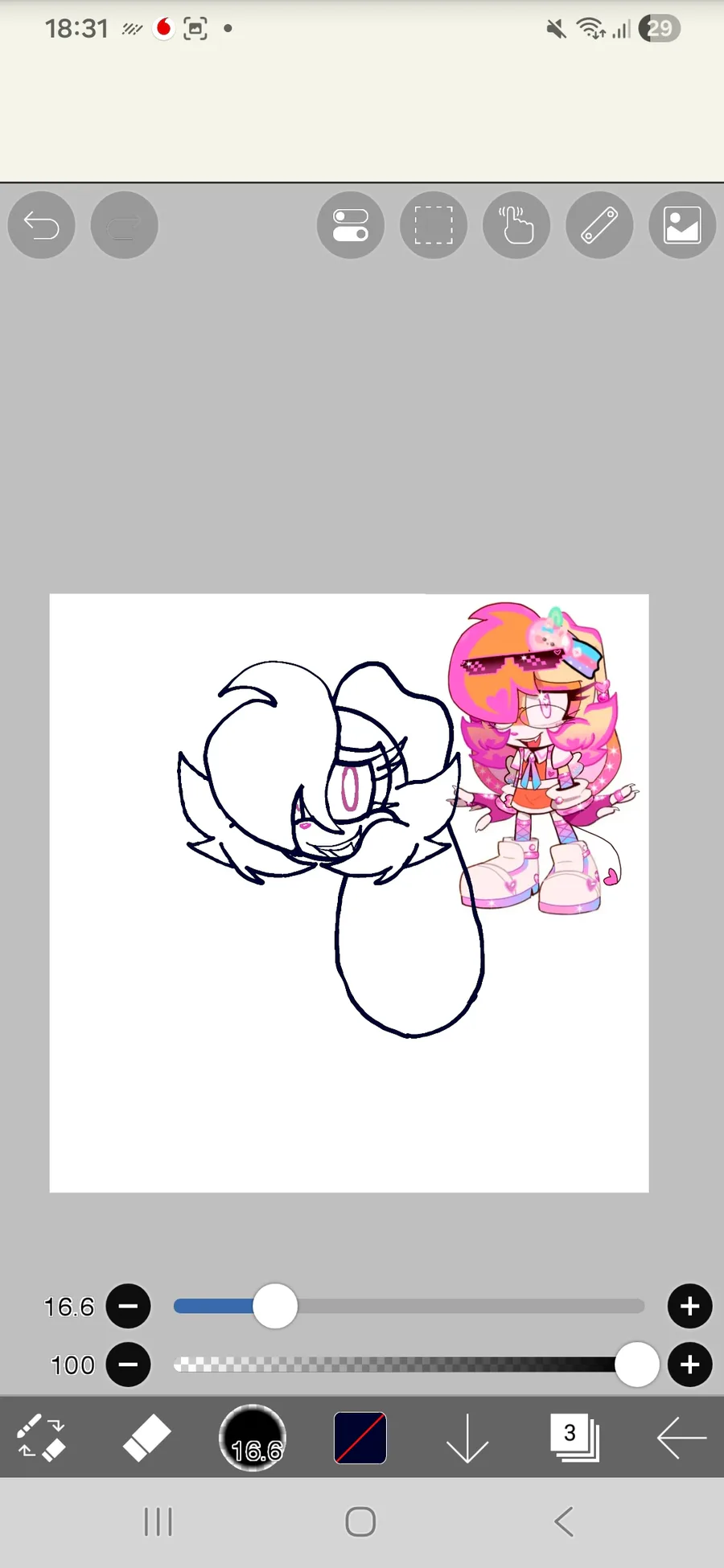Decrease opacity with the minus button

pyautogui.click(x=129, y=1365)
